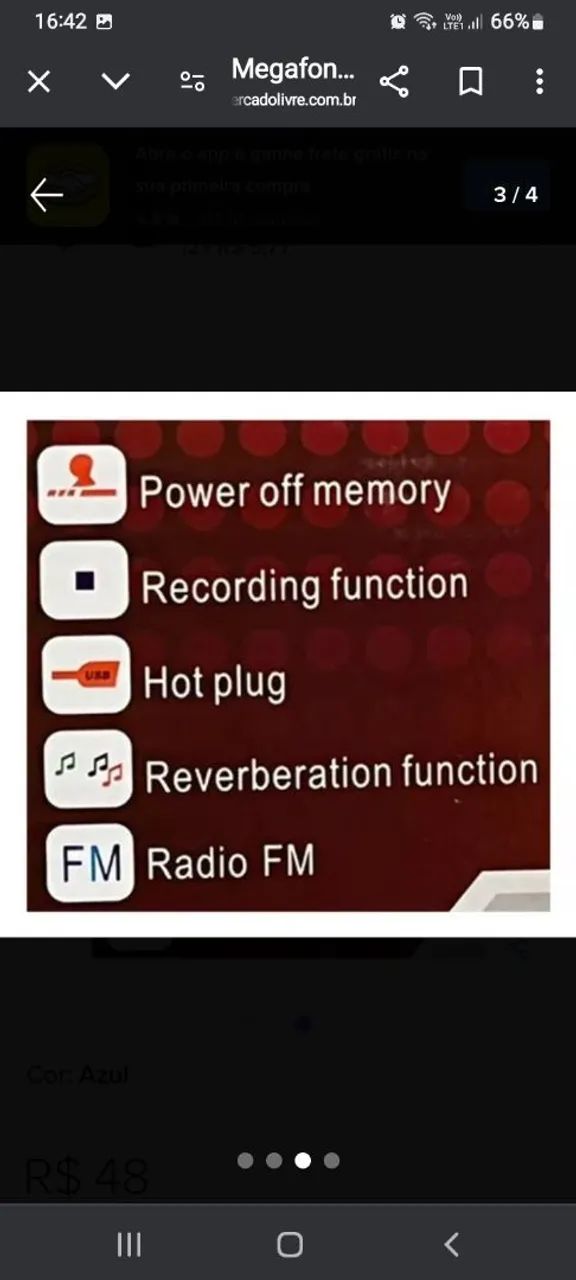Minimize the tab with the down chevron
The height and width of the screenshot is (1280, 576).
click(x=116, y=81)
